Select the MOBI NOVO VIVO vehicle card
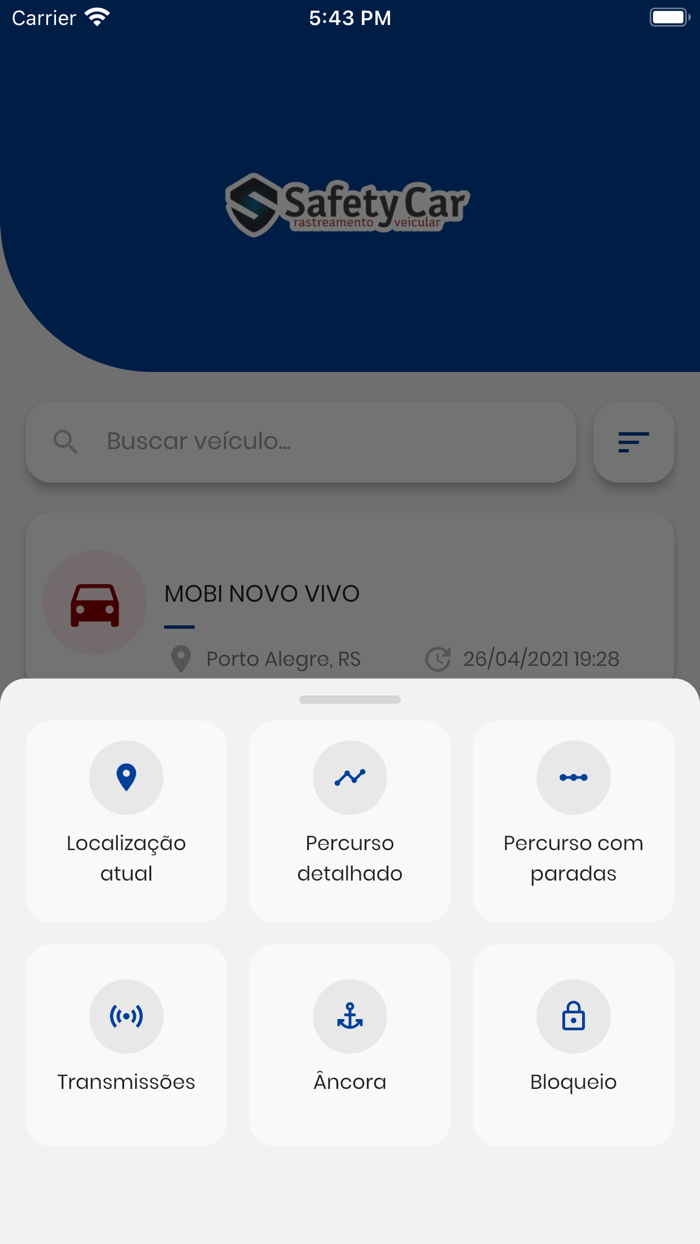The width and height of the screenshot is (700, 1244). tap(350, 600)
